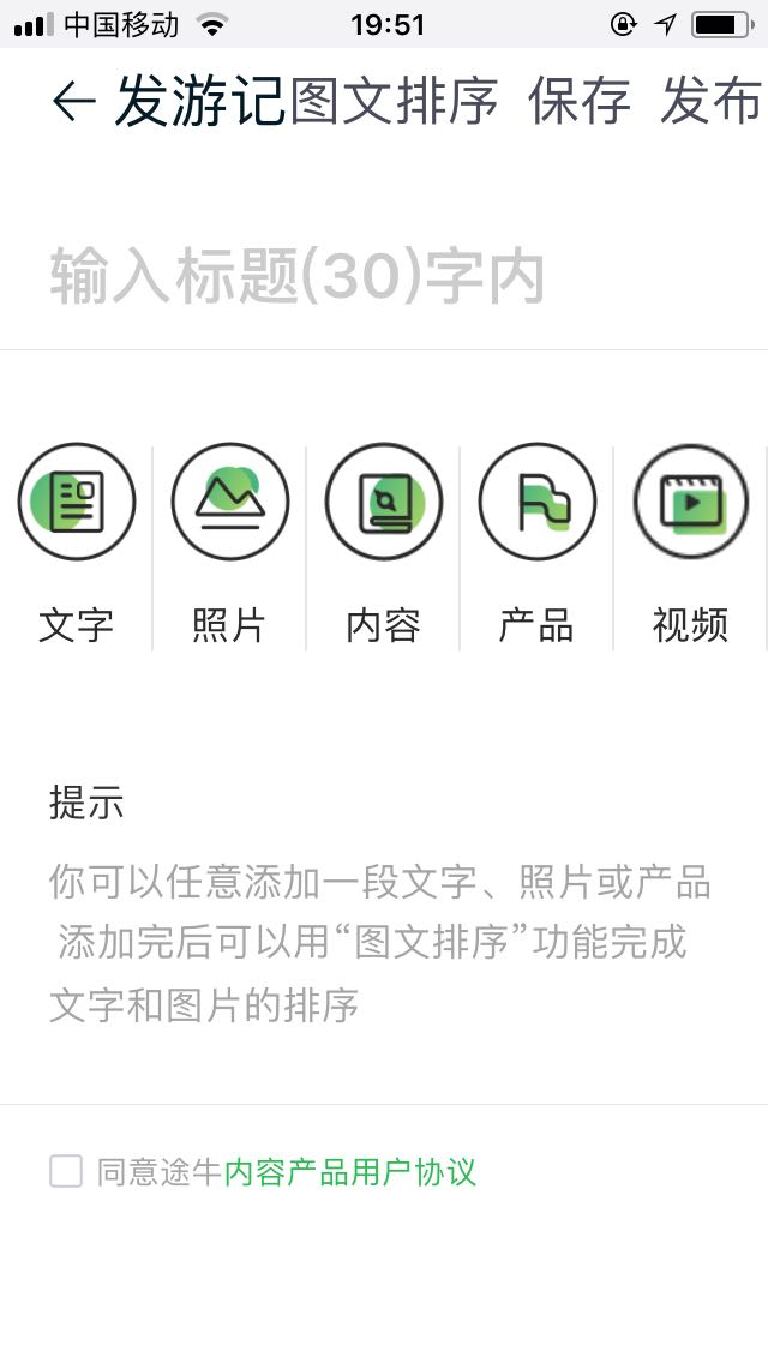Check the 同意途牛 agreement checkbox
The image size is (768, 1363).
(66, 1171)
